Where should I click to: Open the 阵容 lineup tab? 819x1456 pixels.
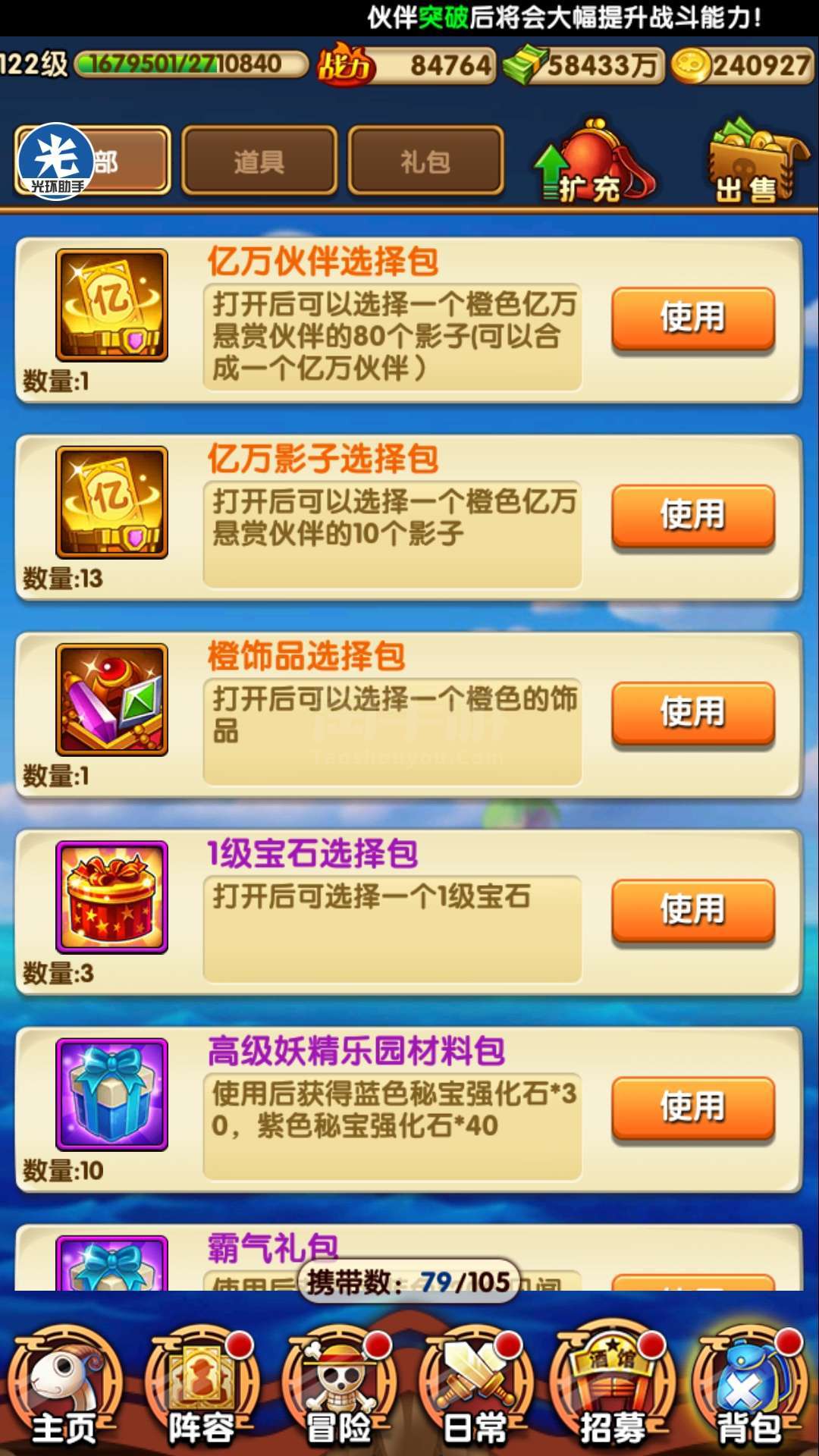click(x=202, y=1388)
